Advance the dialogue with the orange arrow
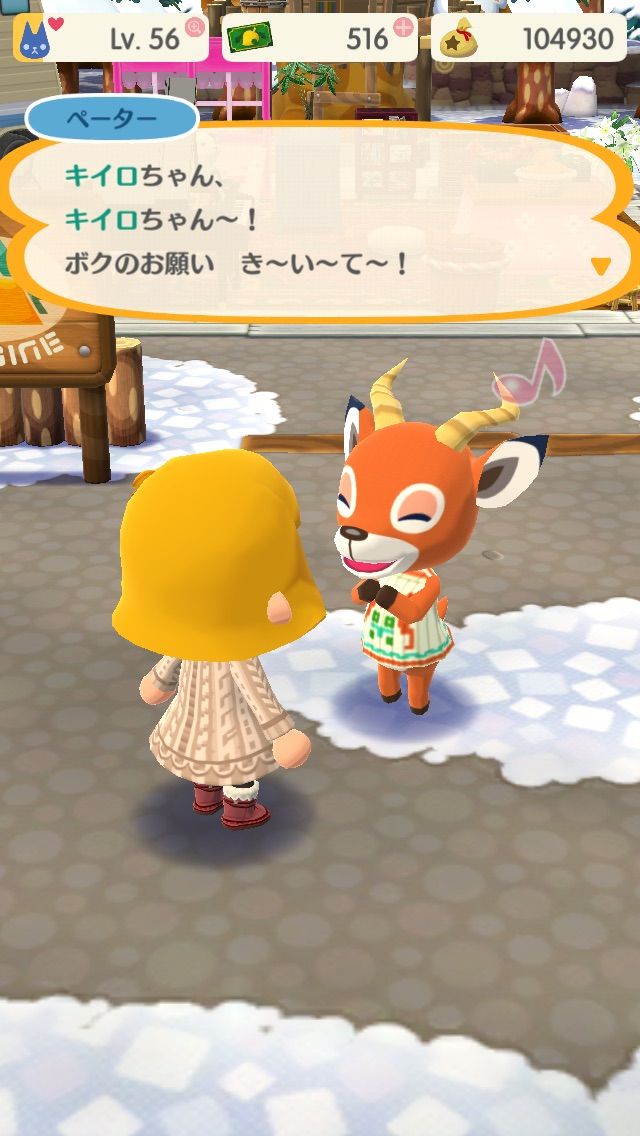 [600, 266]
